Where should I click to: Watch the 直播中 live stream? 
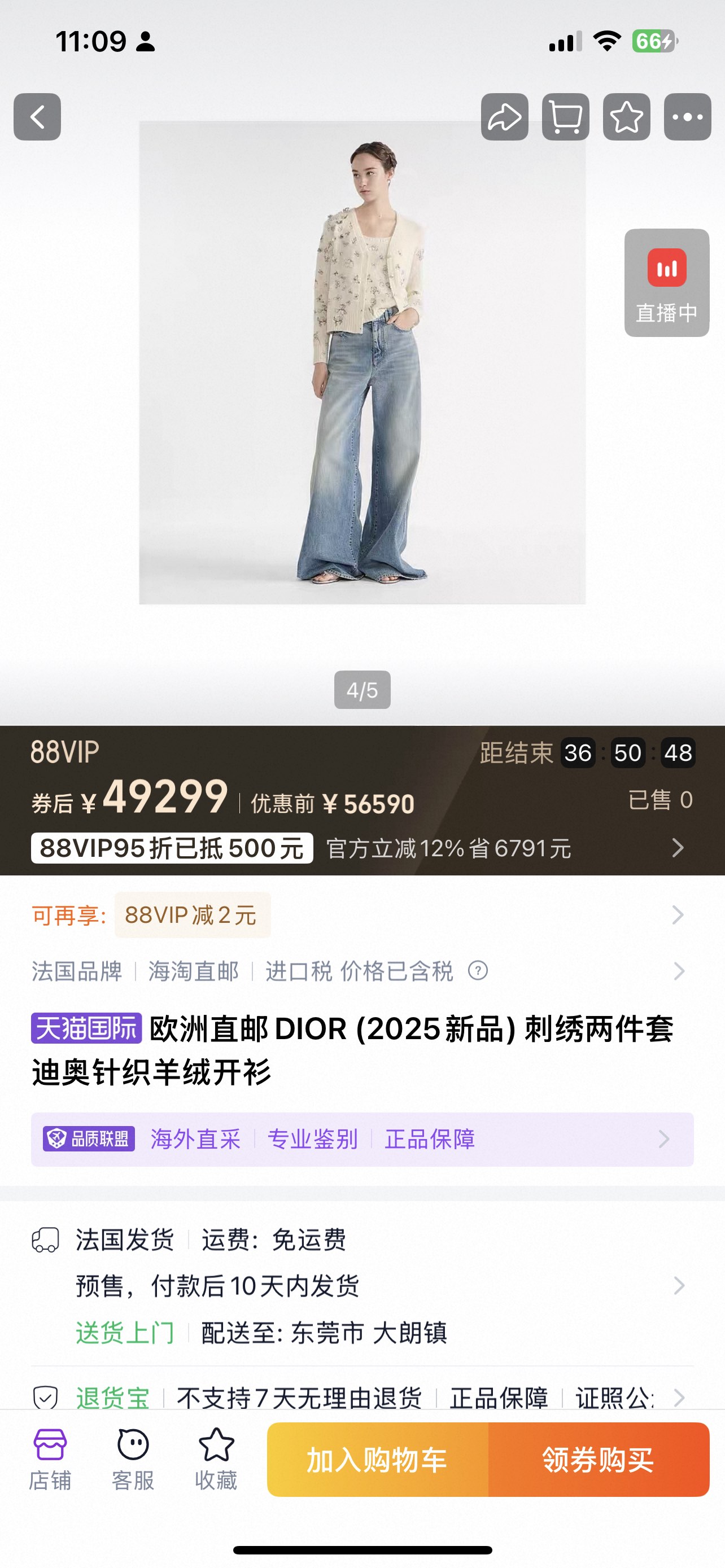click(667, 283)
